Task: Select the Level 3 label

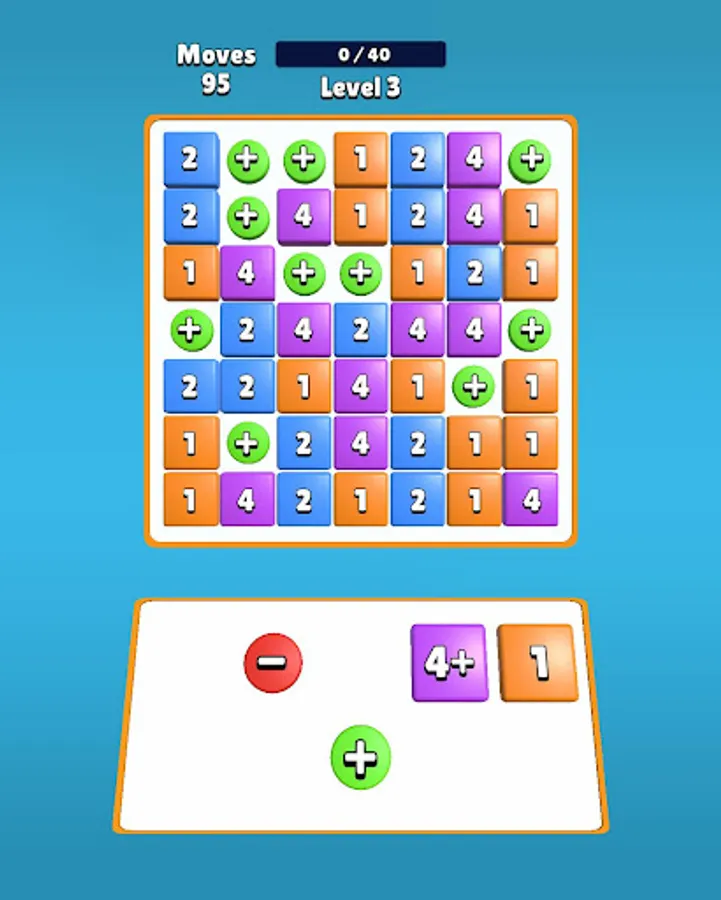Action: (x=360, y=88)
